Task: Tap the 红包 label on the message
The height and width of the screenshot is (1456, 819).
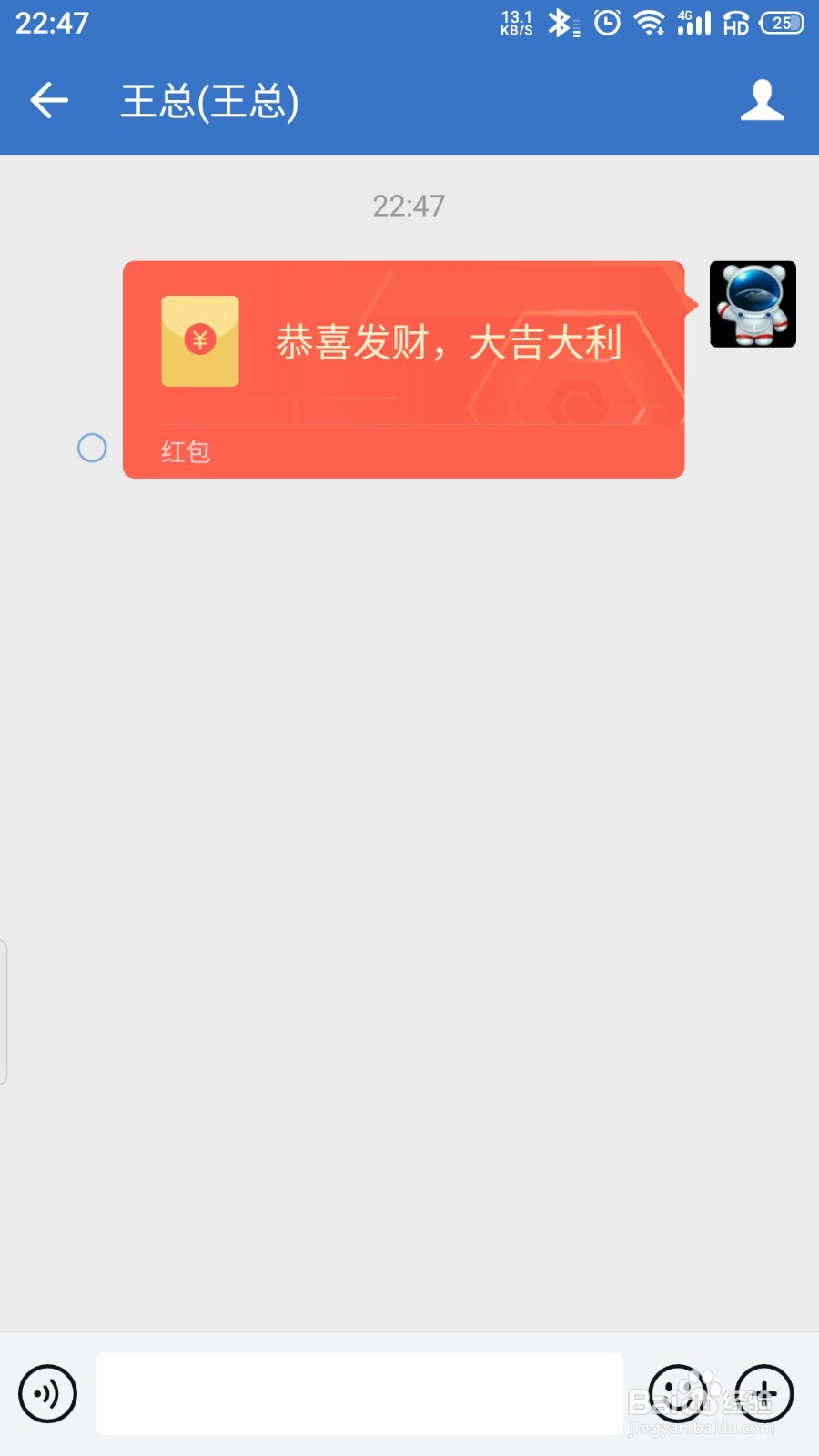Action: click(x=184, y=451)
